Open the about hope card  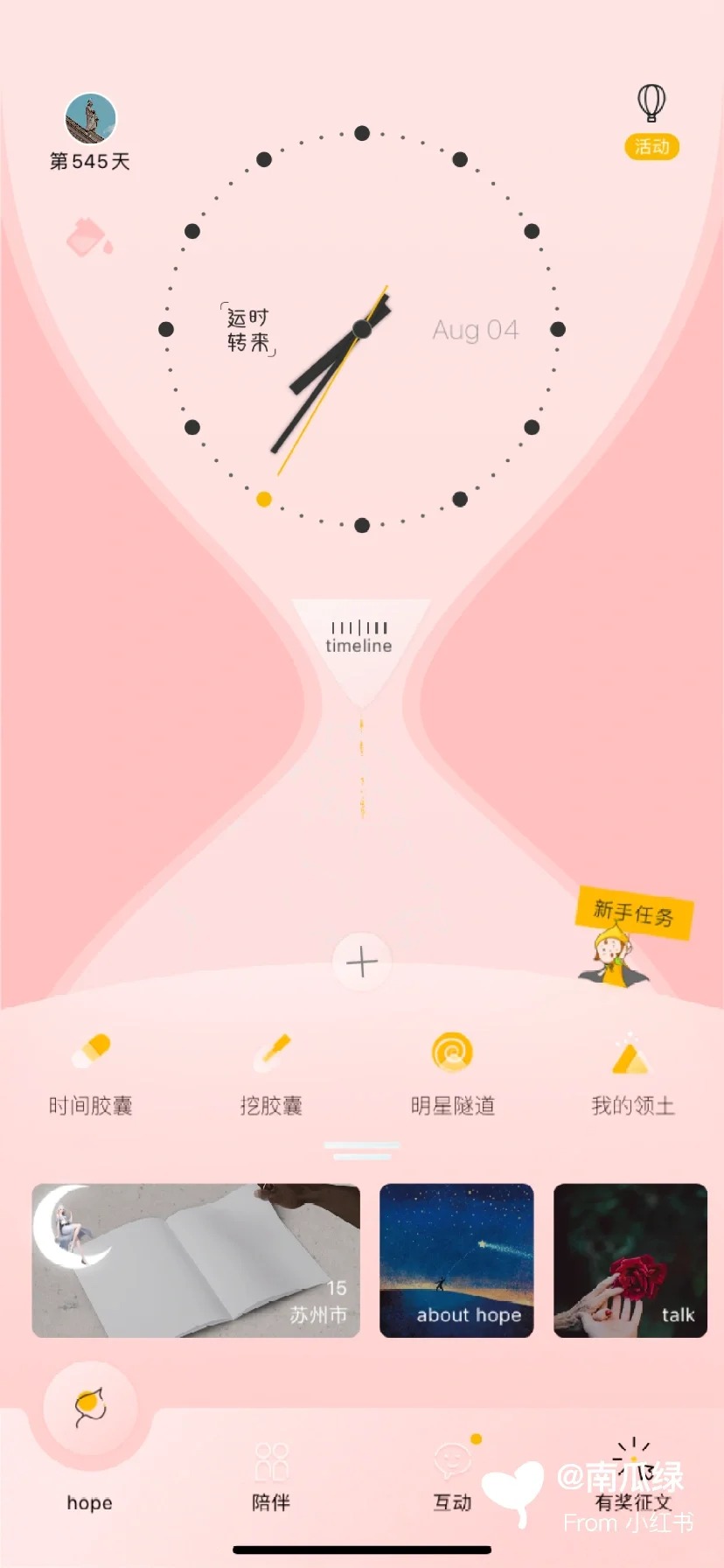click(x=456, y=1260)
